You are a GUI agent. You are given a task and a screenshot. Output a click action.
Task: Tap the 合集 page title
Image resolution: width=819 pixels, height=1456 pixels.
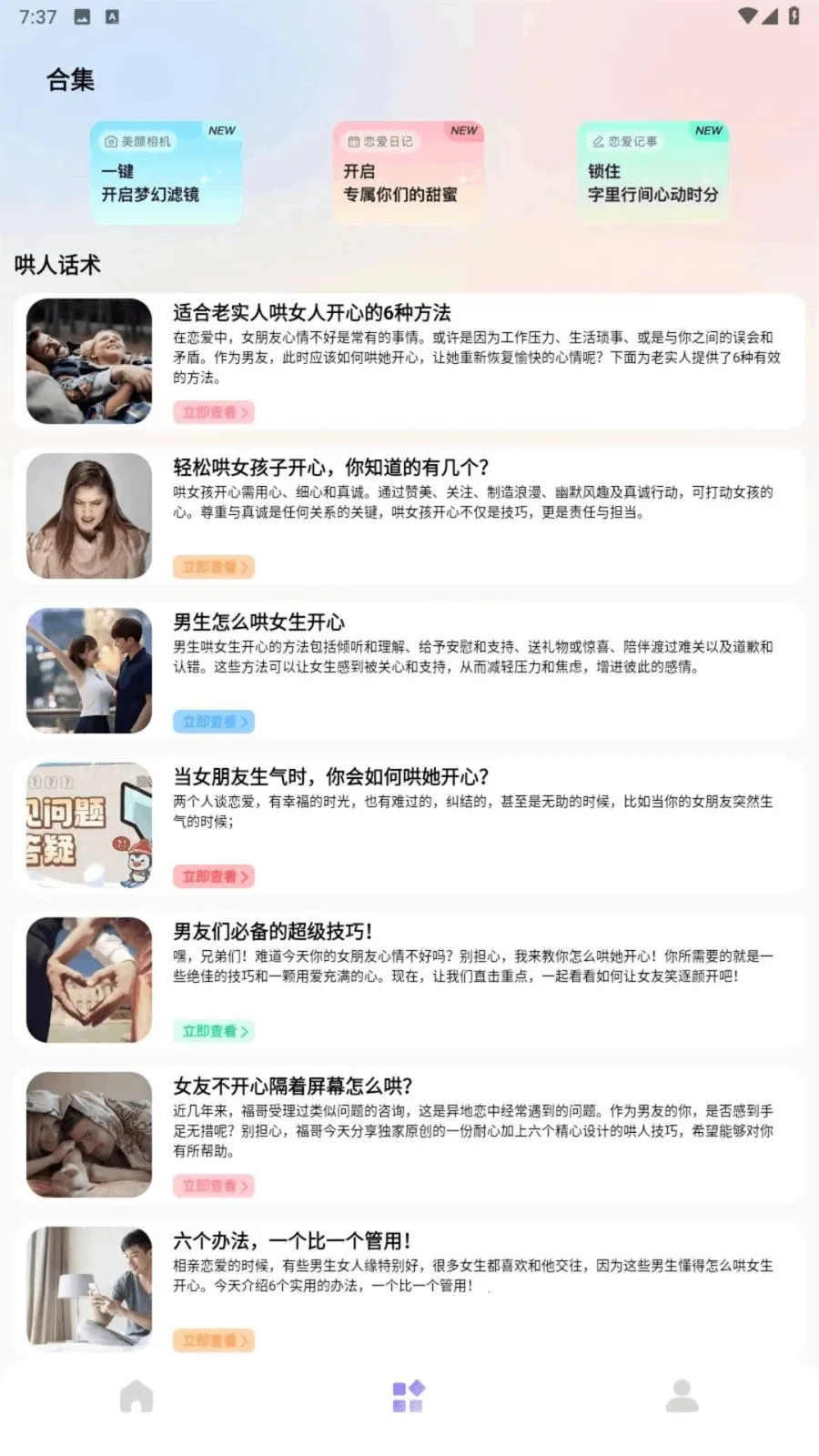tap(69, 80)
